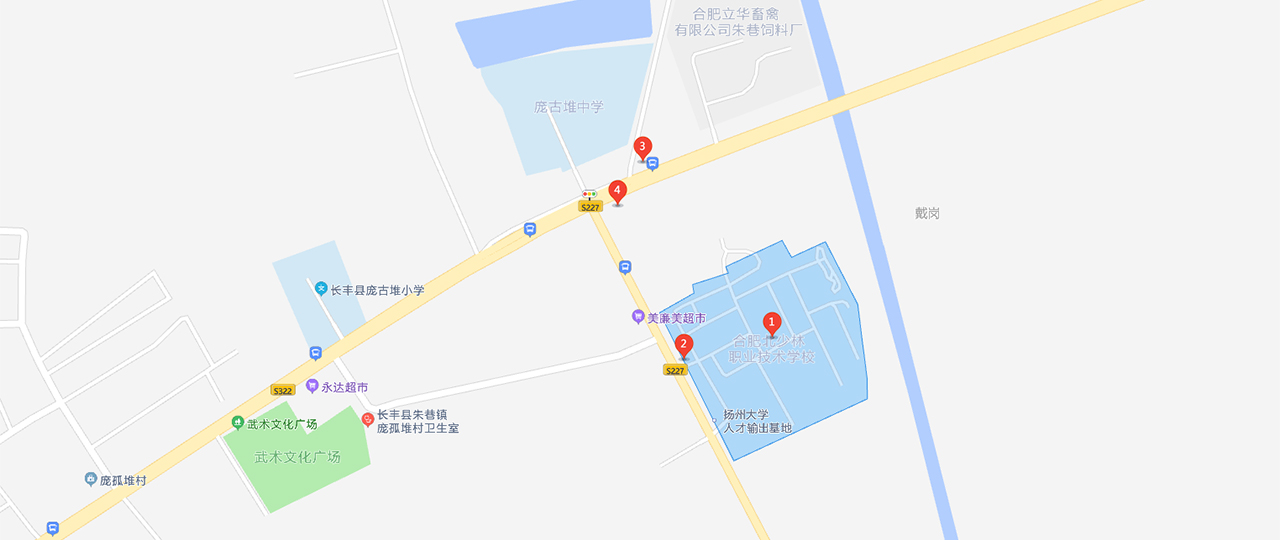Open the 庞孤堆村卫生室 clinic pin
The height and width of the screenshot is (540, 1280).
[368, 420]
